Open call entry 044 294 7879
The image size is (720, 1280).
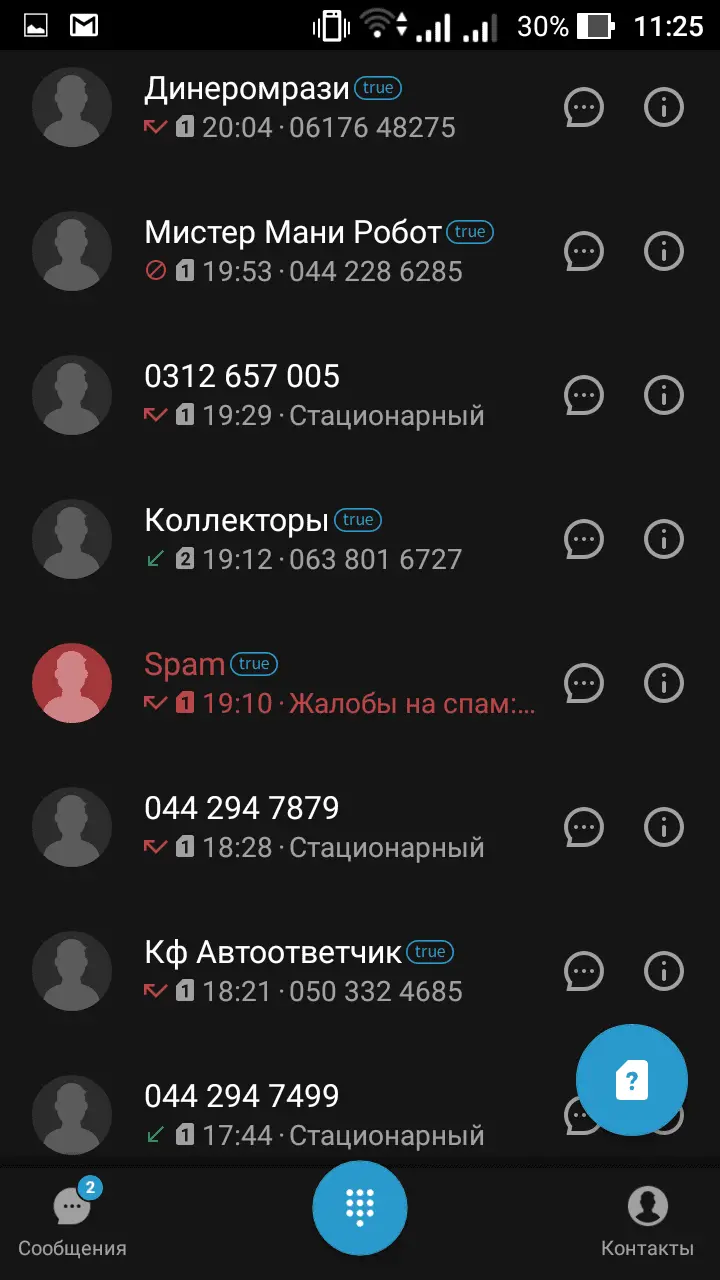300,828
